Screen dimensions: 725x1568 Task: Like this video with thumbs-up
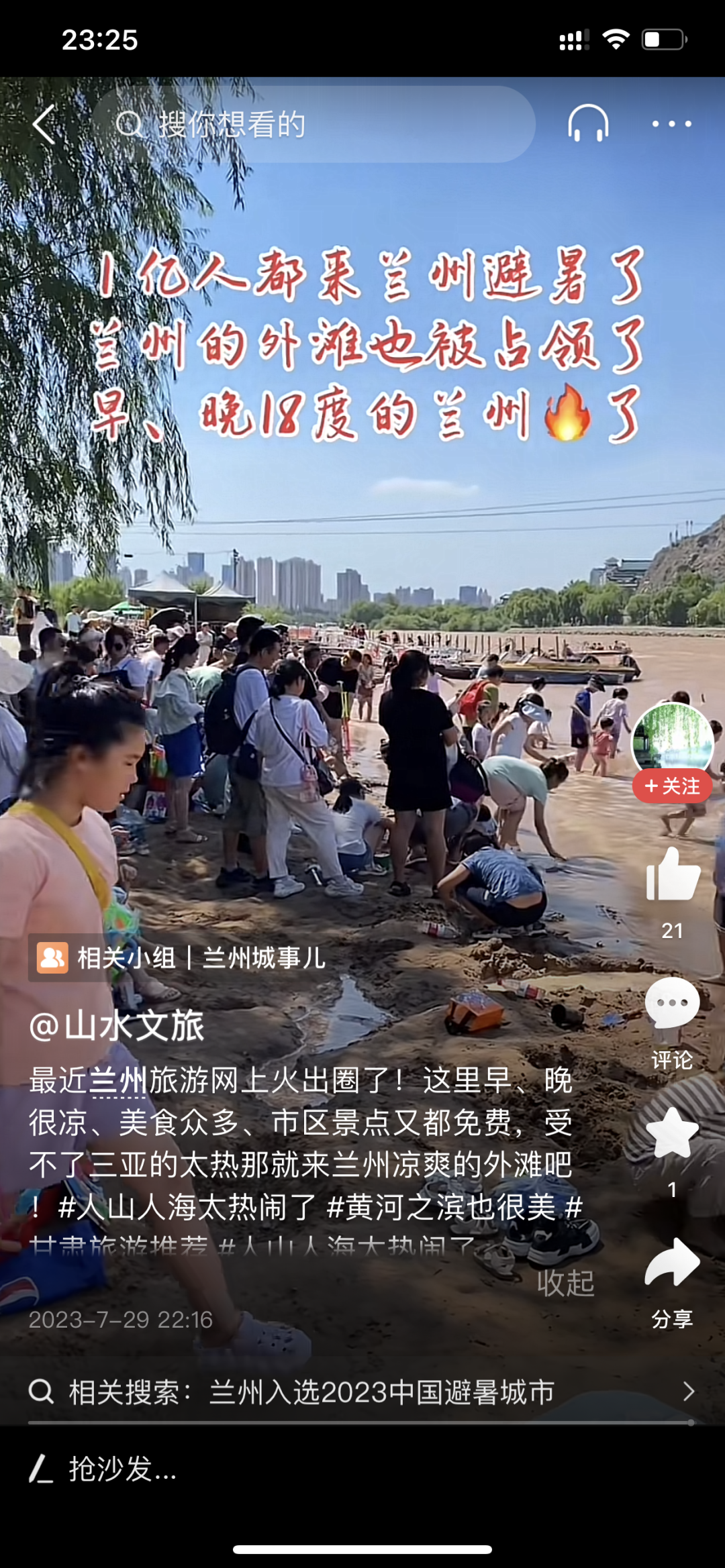672,876
